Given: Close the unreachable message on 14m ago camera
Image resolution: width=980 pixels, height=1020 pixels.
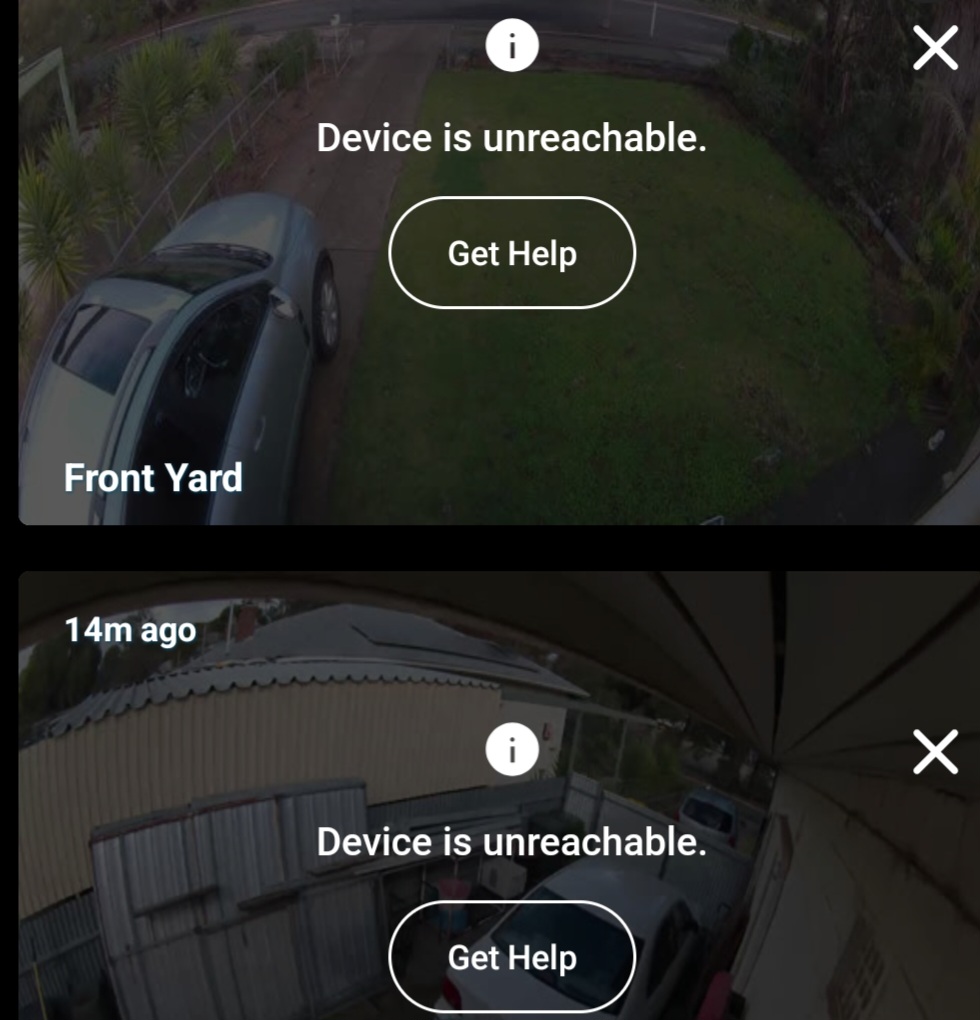Looking at the screenshot, I should [x=935, y=752].
